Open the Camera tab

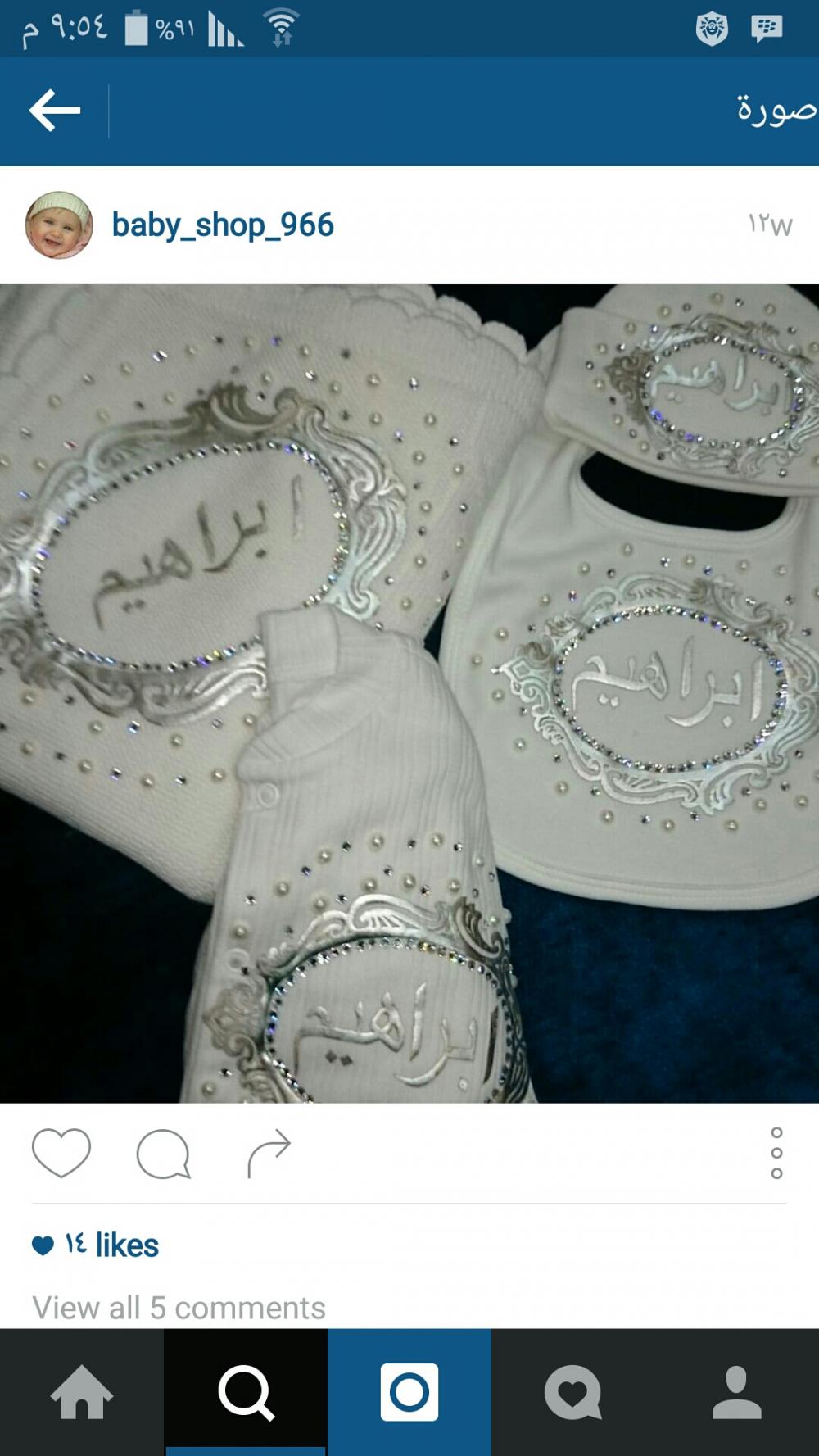(409, 1392)
